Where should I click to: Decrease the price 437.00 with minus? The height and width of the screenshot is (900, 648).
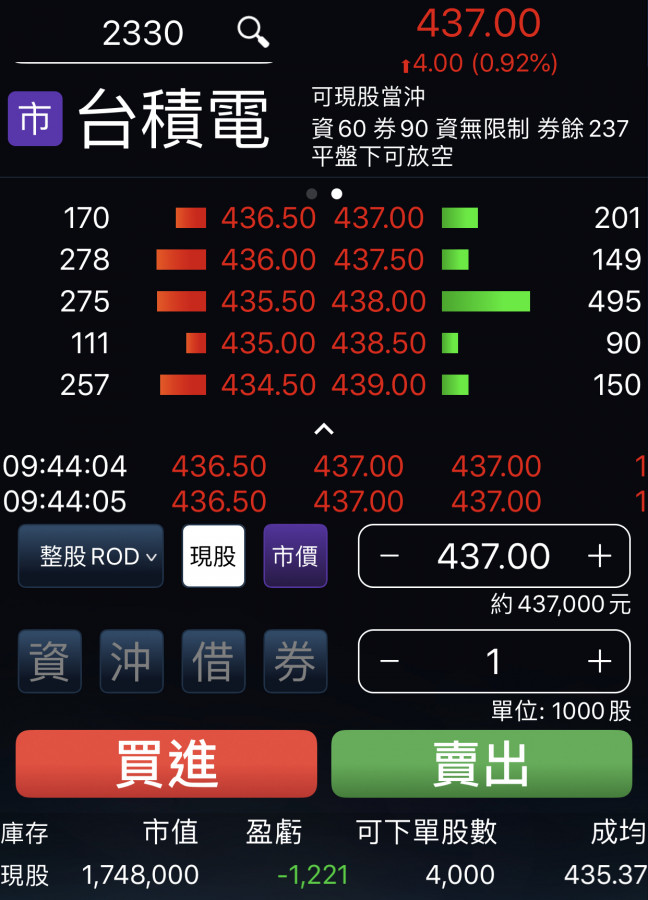(389, 556)
